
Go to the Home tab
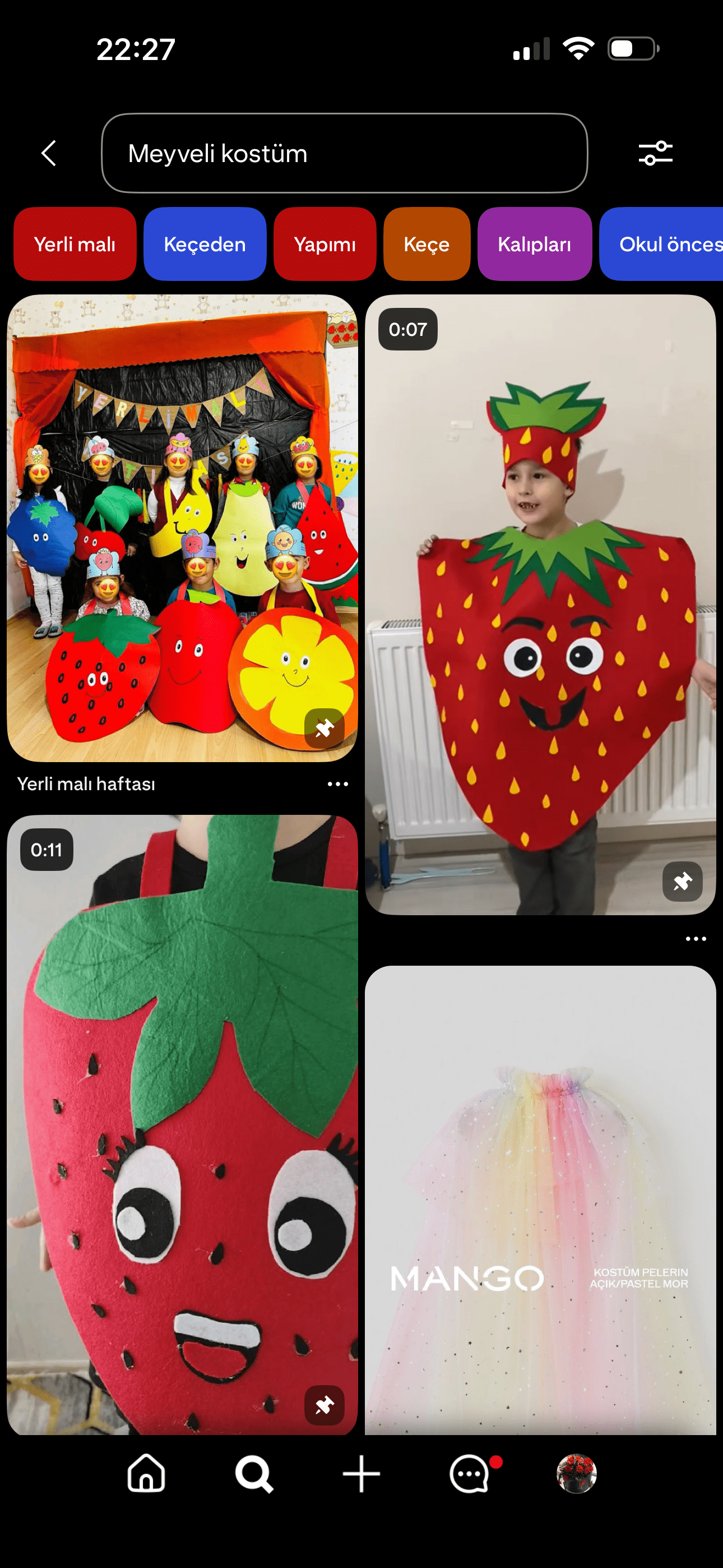click(x=146, y=1474)
